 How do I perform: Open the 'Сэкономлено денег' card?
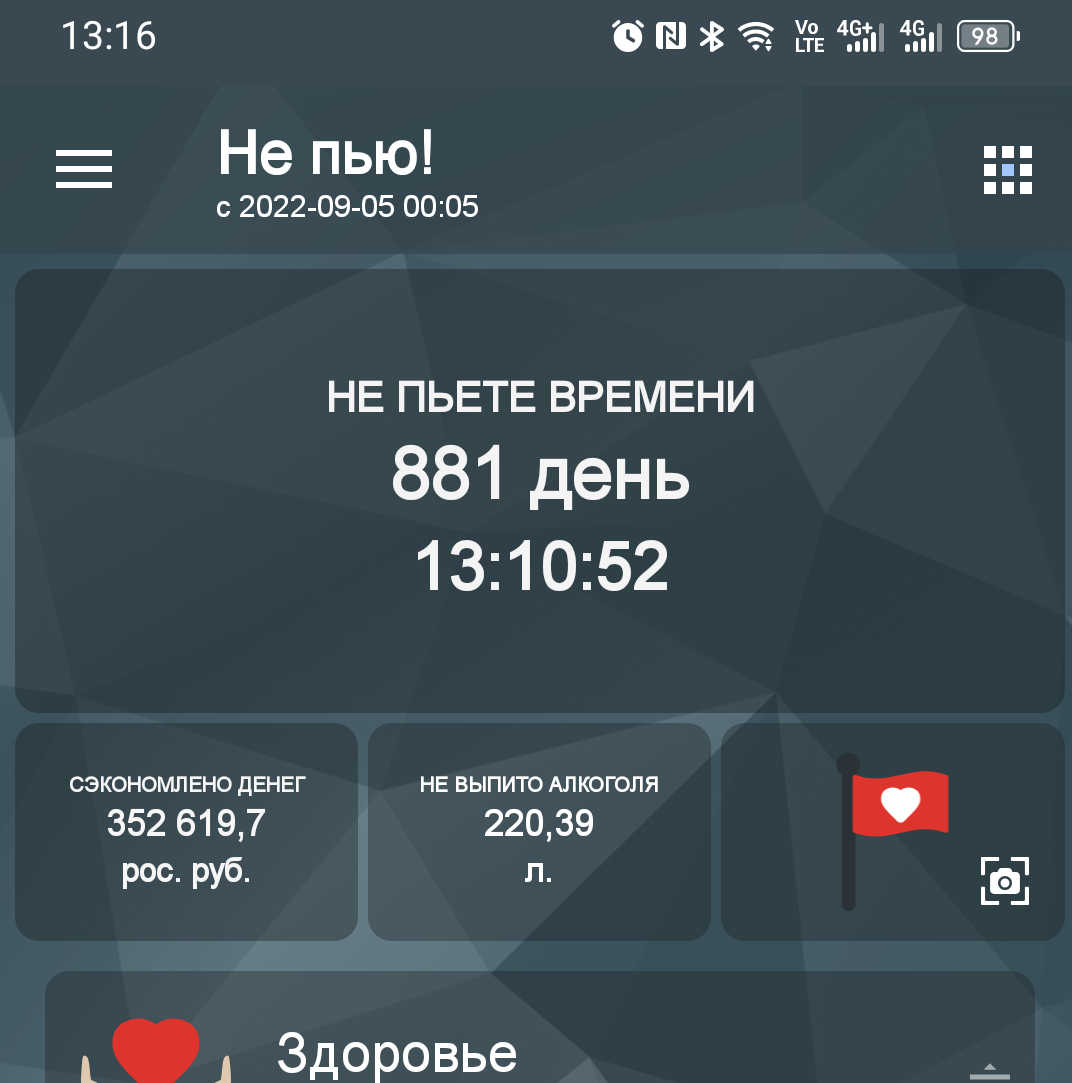(187, 831)
